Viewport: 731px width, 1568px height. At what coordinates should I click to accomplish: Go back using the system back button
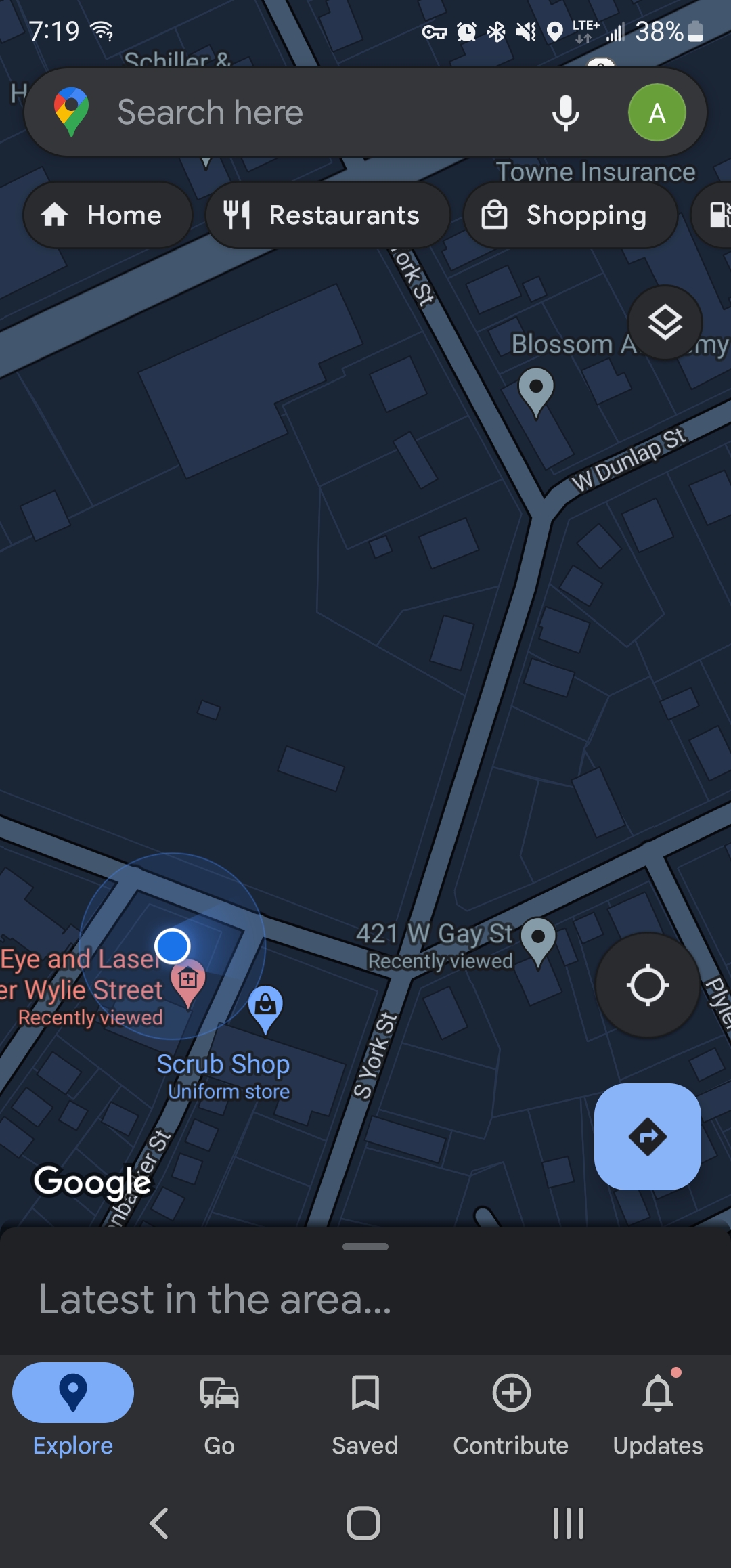(159, 1524)
